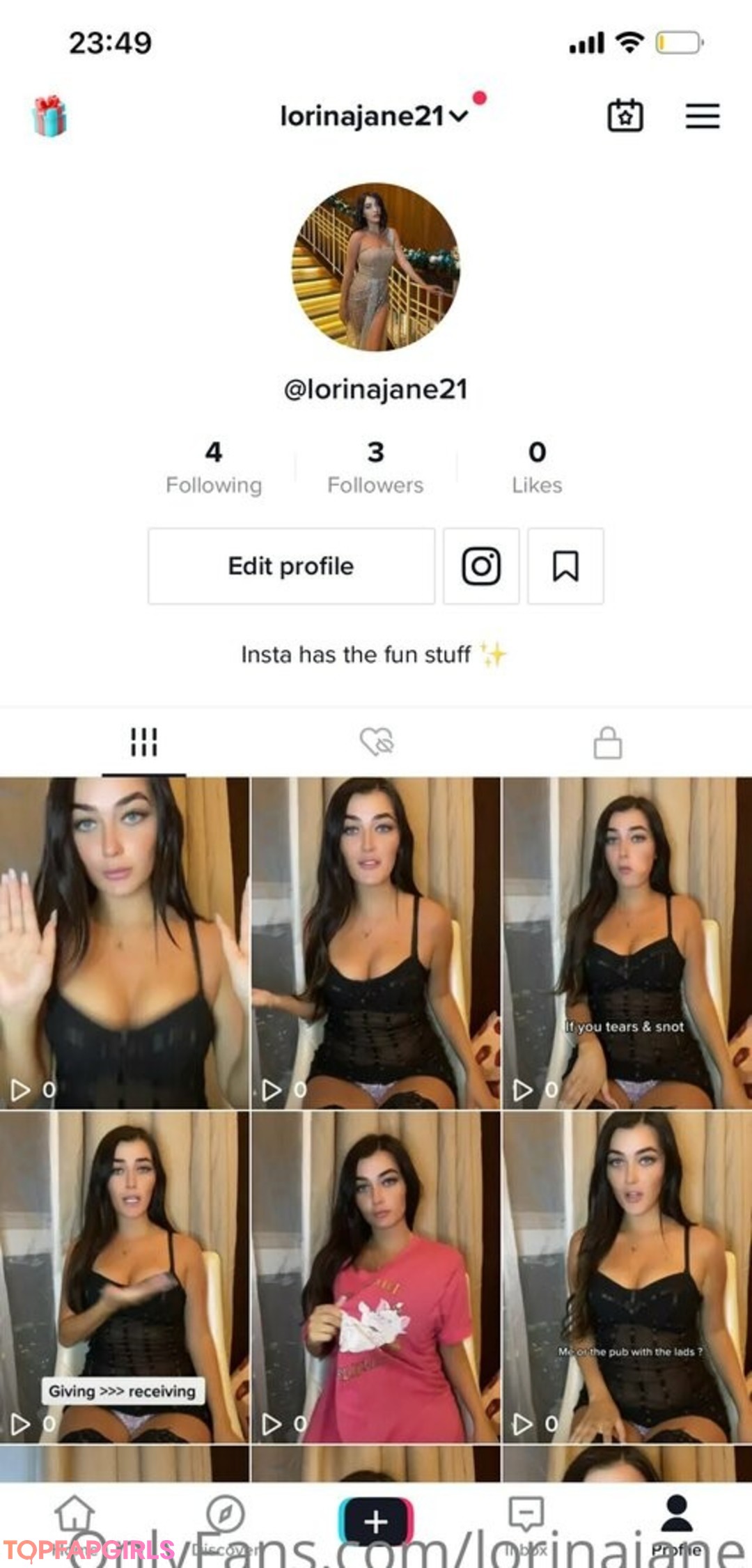View the Followers list
Viewport: 752px width, 1568px height.
(x=375, y=467)
